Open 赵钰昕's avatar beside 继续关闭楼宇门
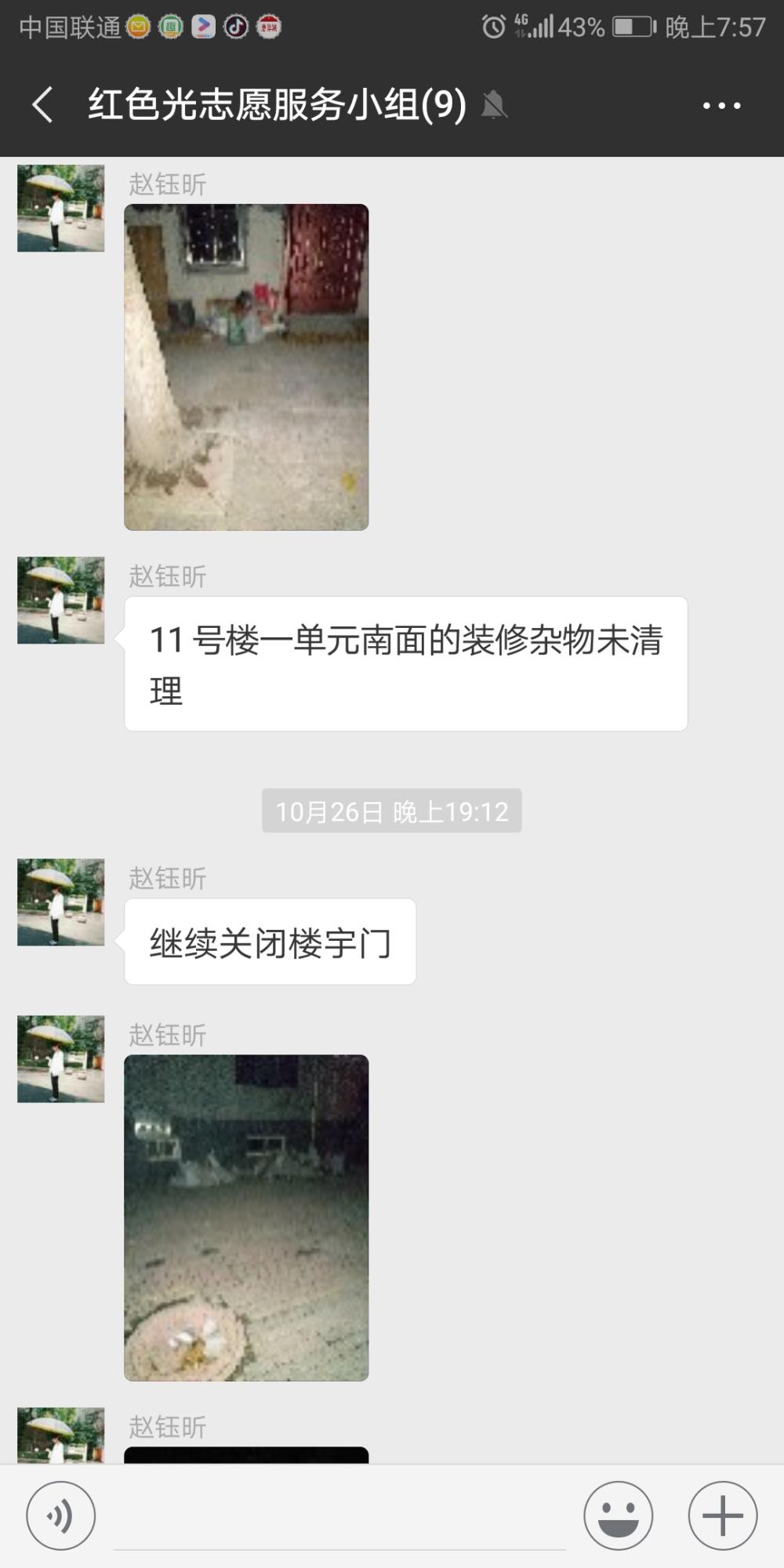Image resolution: width=784 pixels, height=1568 pixels. 61,902
